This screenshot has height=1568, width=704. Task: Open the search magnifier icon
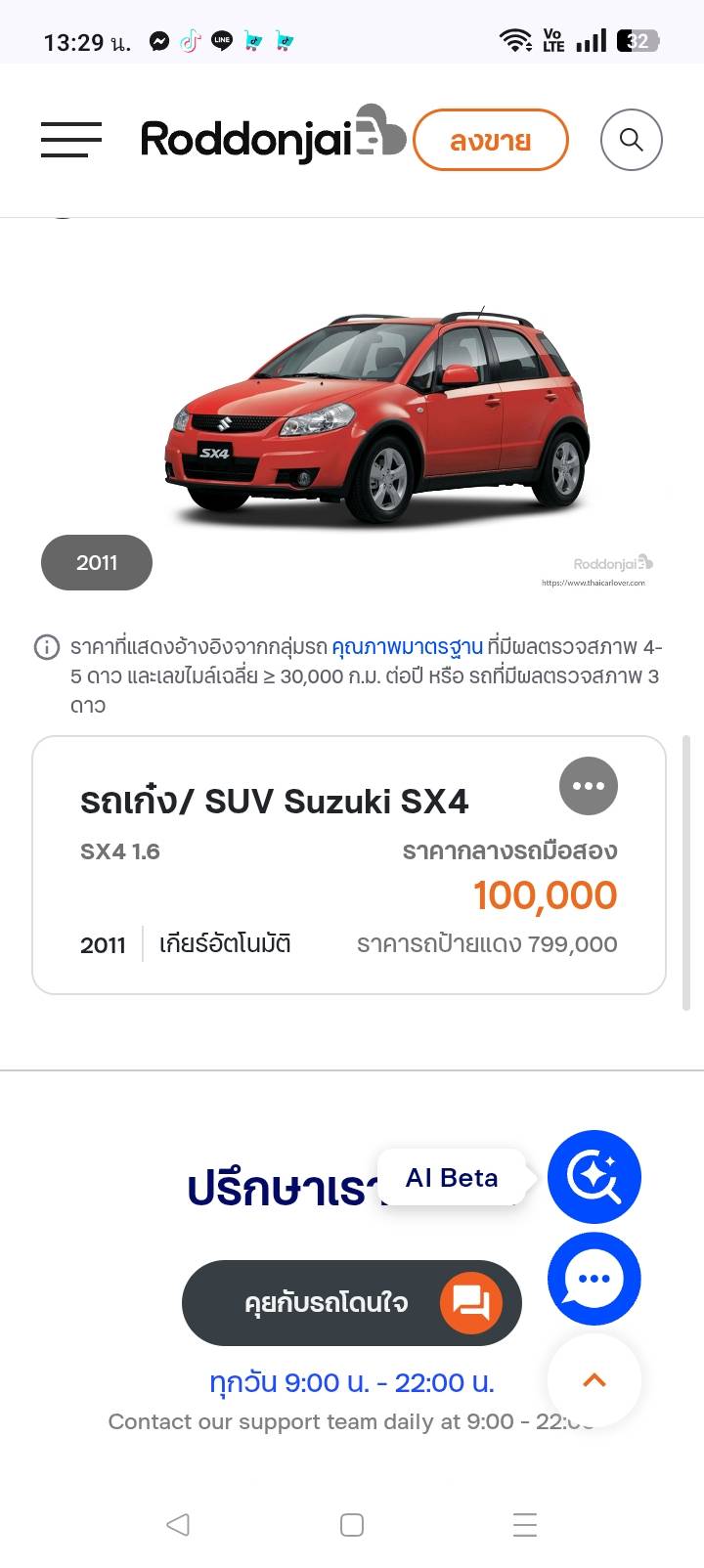pyautogui.click(x=631, y=141)
